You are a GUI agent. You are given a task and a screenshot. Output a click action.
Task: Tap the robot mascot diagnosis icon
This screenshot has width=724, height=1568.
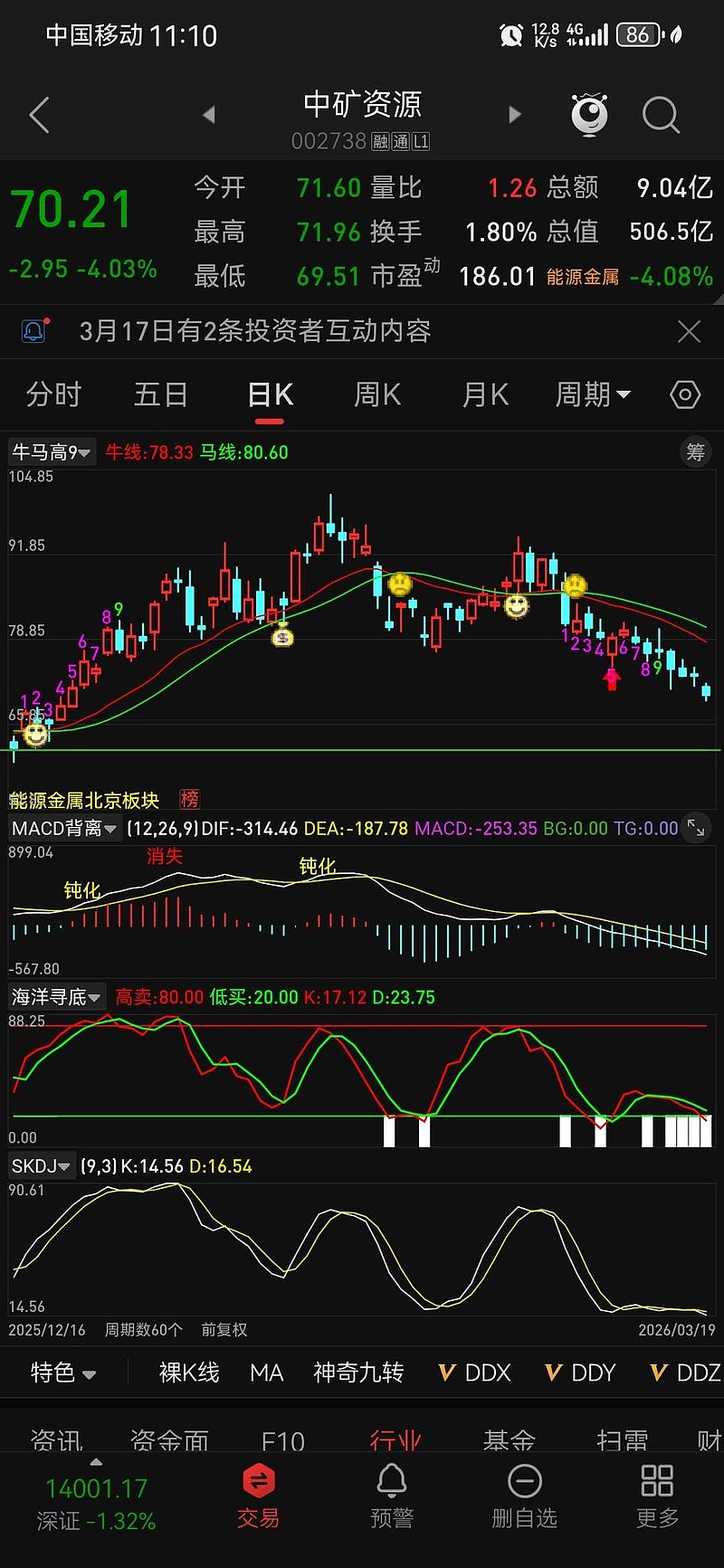pyautogui.click(x=588, y=114)
